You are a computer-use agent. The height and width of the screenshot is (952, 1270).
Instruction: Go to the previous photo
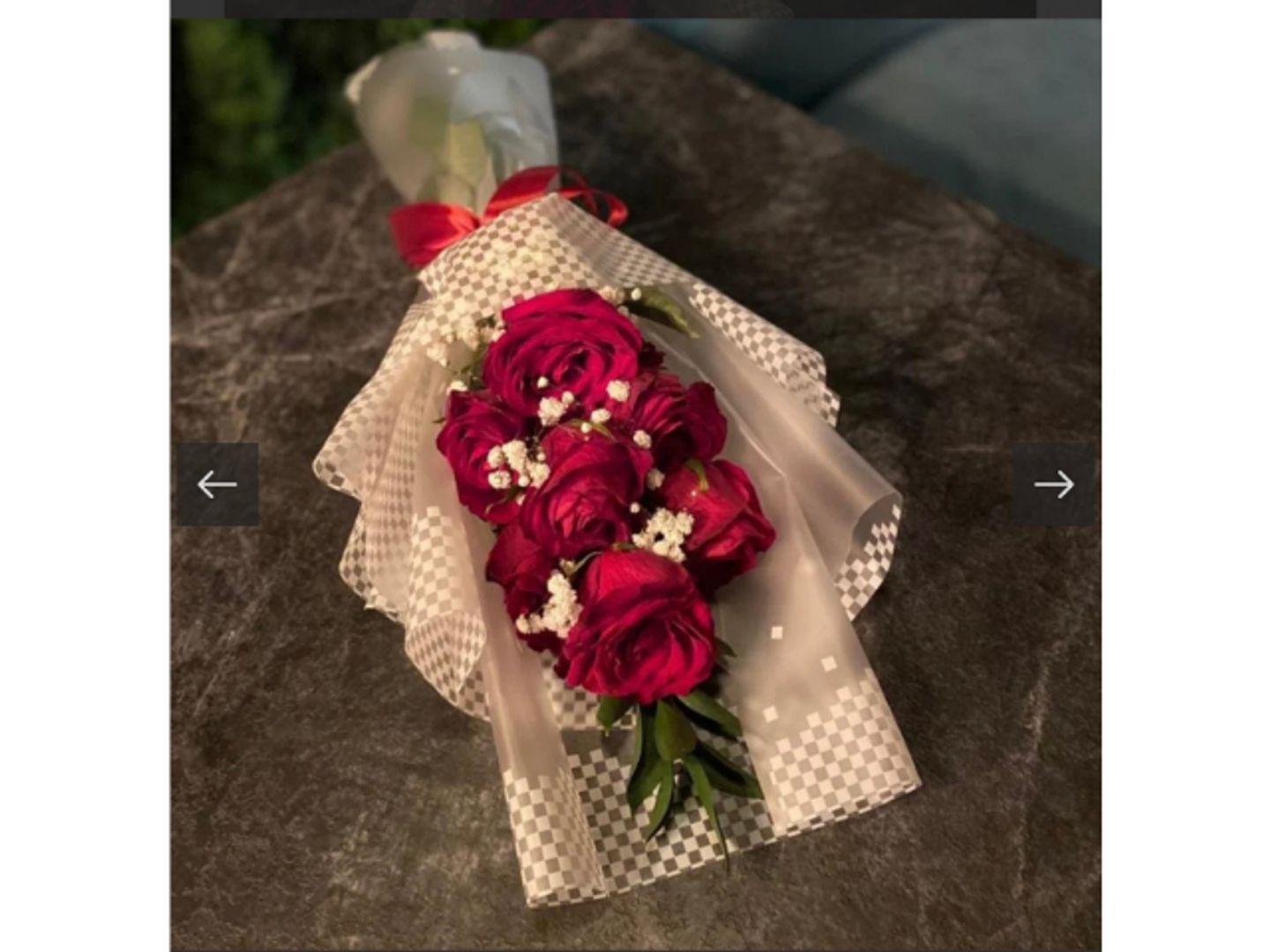pos(217,484)
